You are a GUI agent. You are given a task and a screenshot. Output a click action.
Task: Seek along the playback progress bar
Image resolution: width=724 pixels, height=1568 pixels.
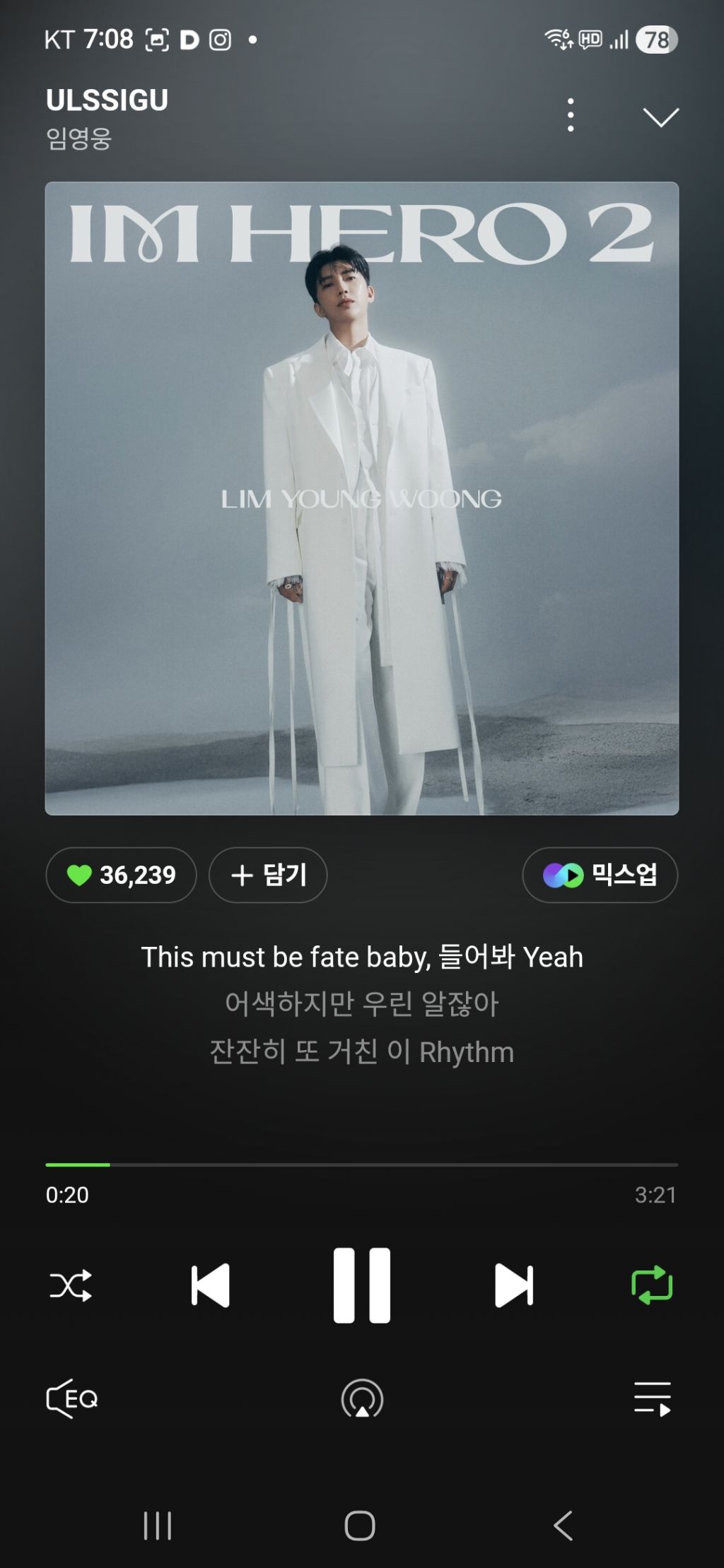click(x=362, y=1164)
